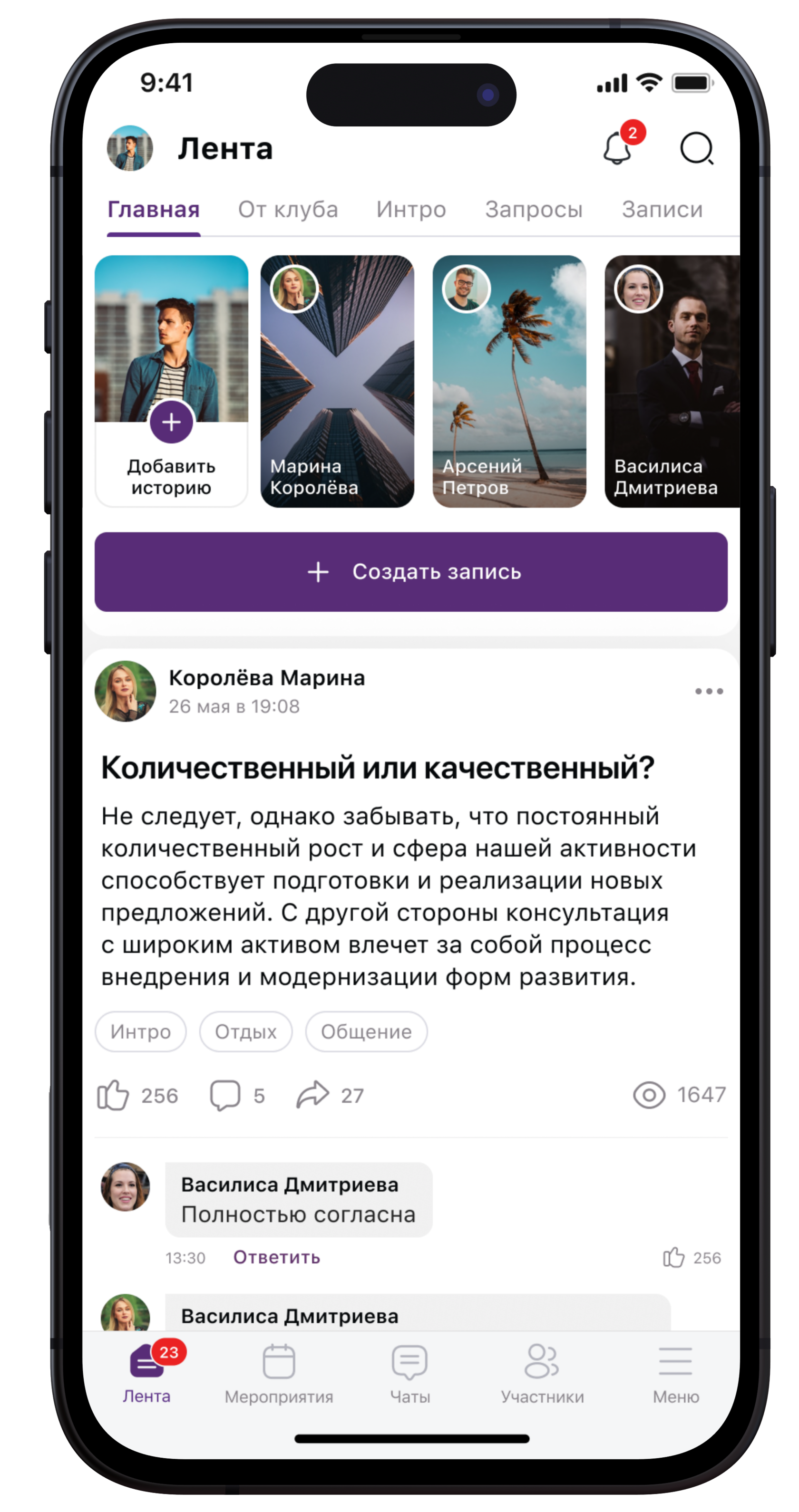
Task: Open Марина Королёва's story
Action: coord(337,382)
